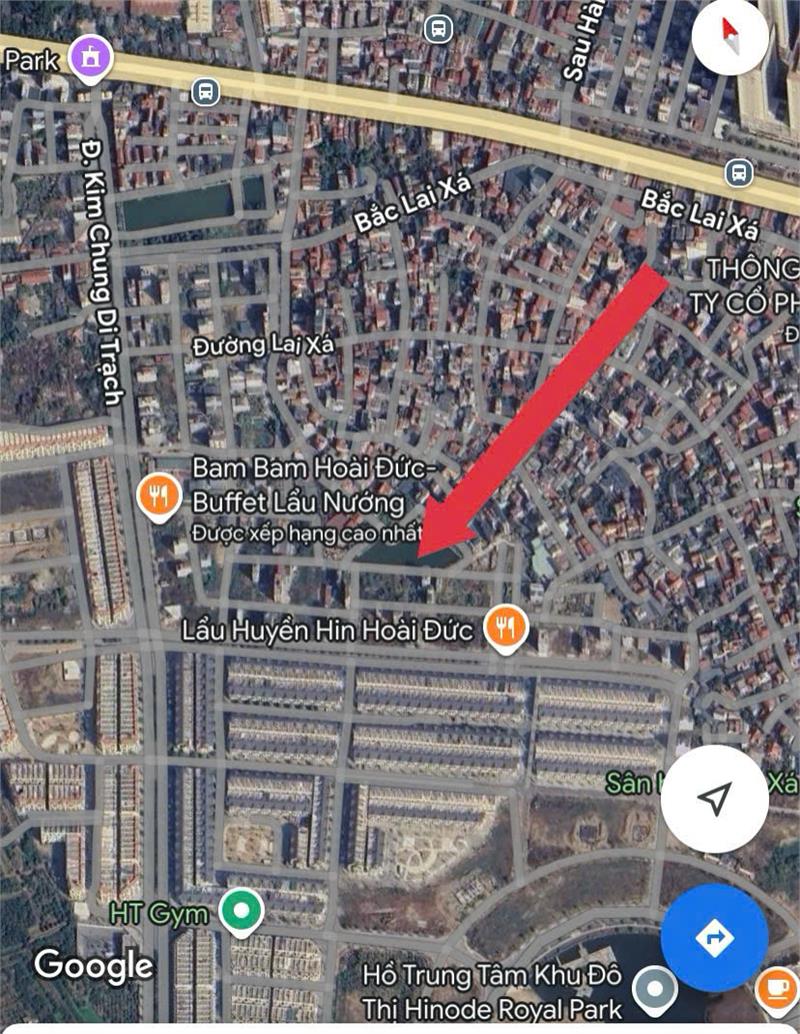
Task: Open the orange cafe marker
Action: (x=776, y=988)
